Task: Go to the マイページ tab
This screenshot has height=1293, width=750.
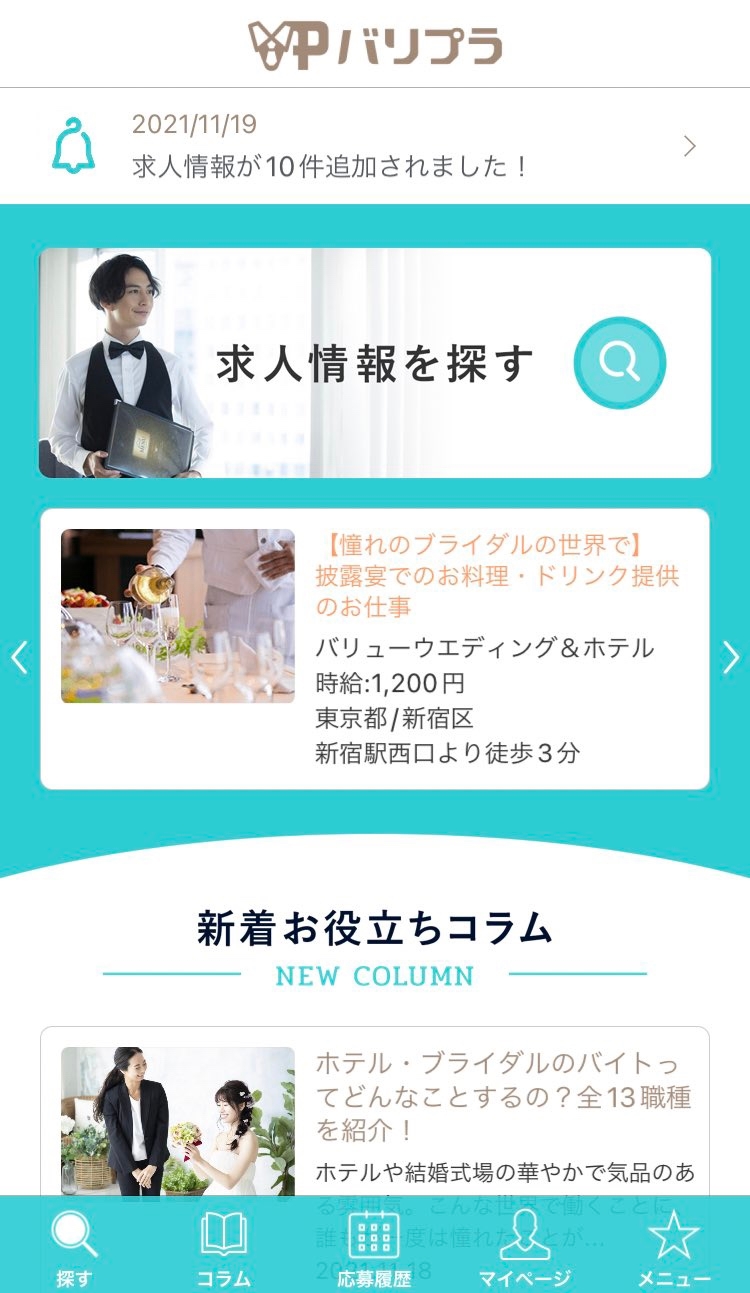Action: (524, 1247)
